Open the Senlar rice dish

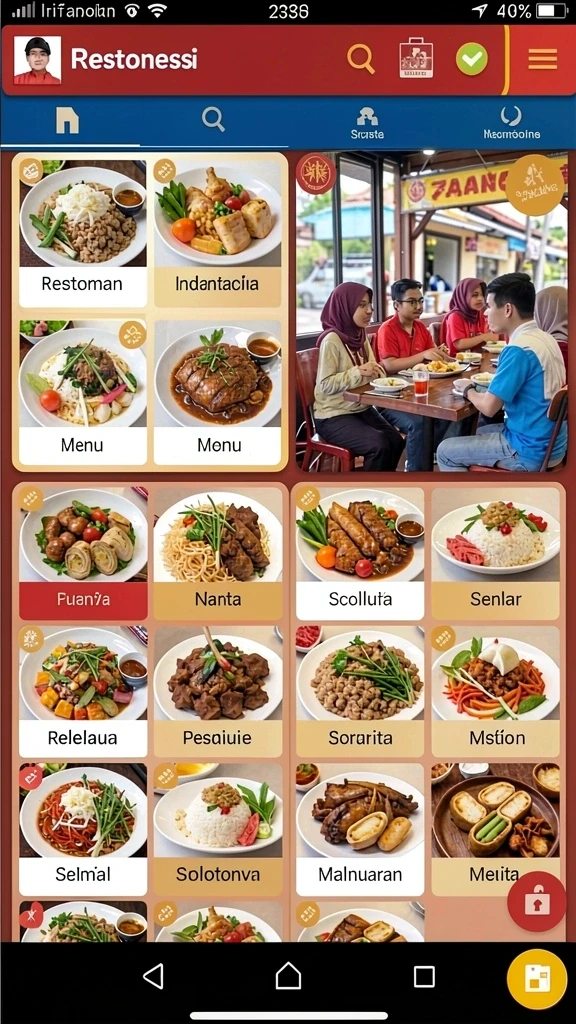pos(496,554)
